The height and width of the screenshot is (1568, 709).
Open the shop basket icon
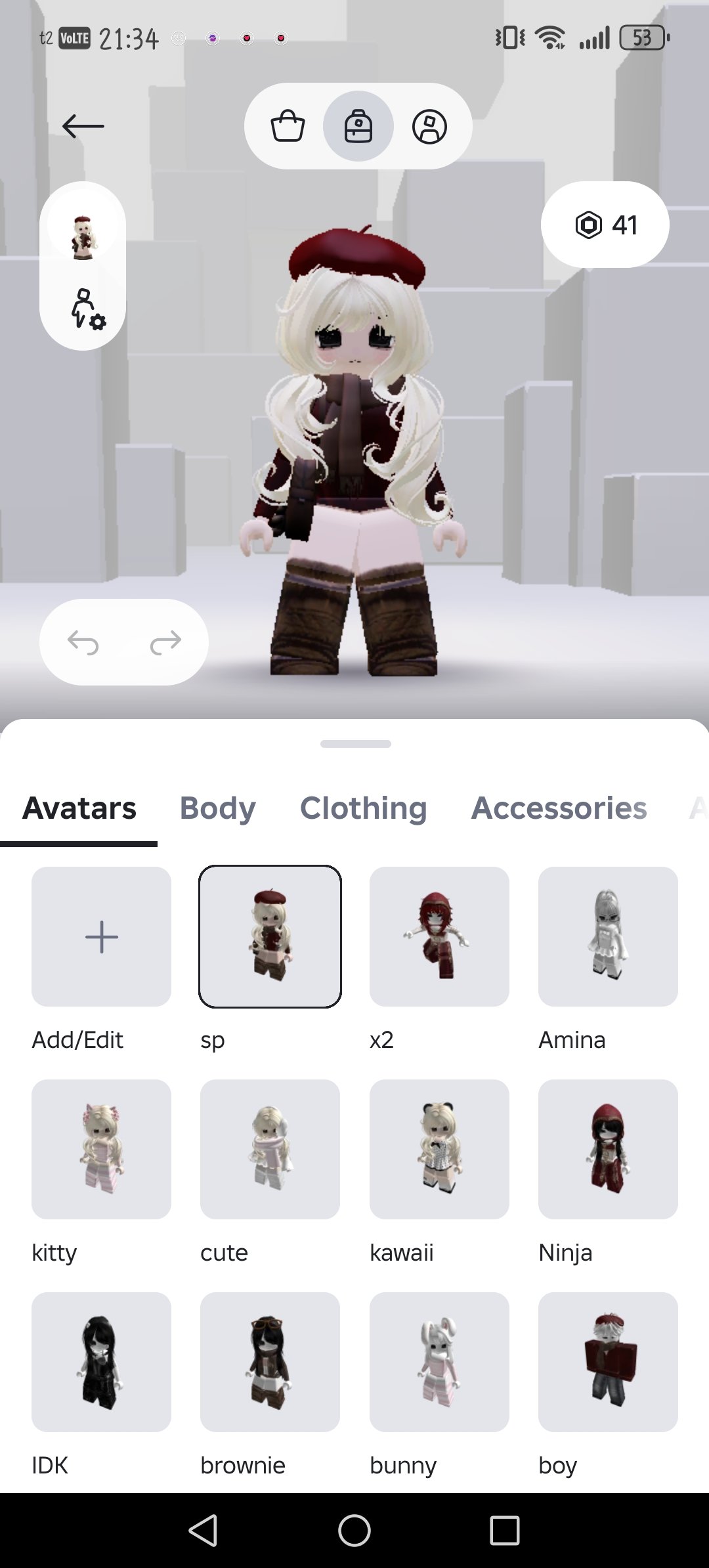[x=288, y=126]
